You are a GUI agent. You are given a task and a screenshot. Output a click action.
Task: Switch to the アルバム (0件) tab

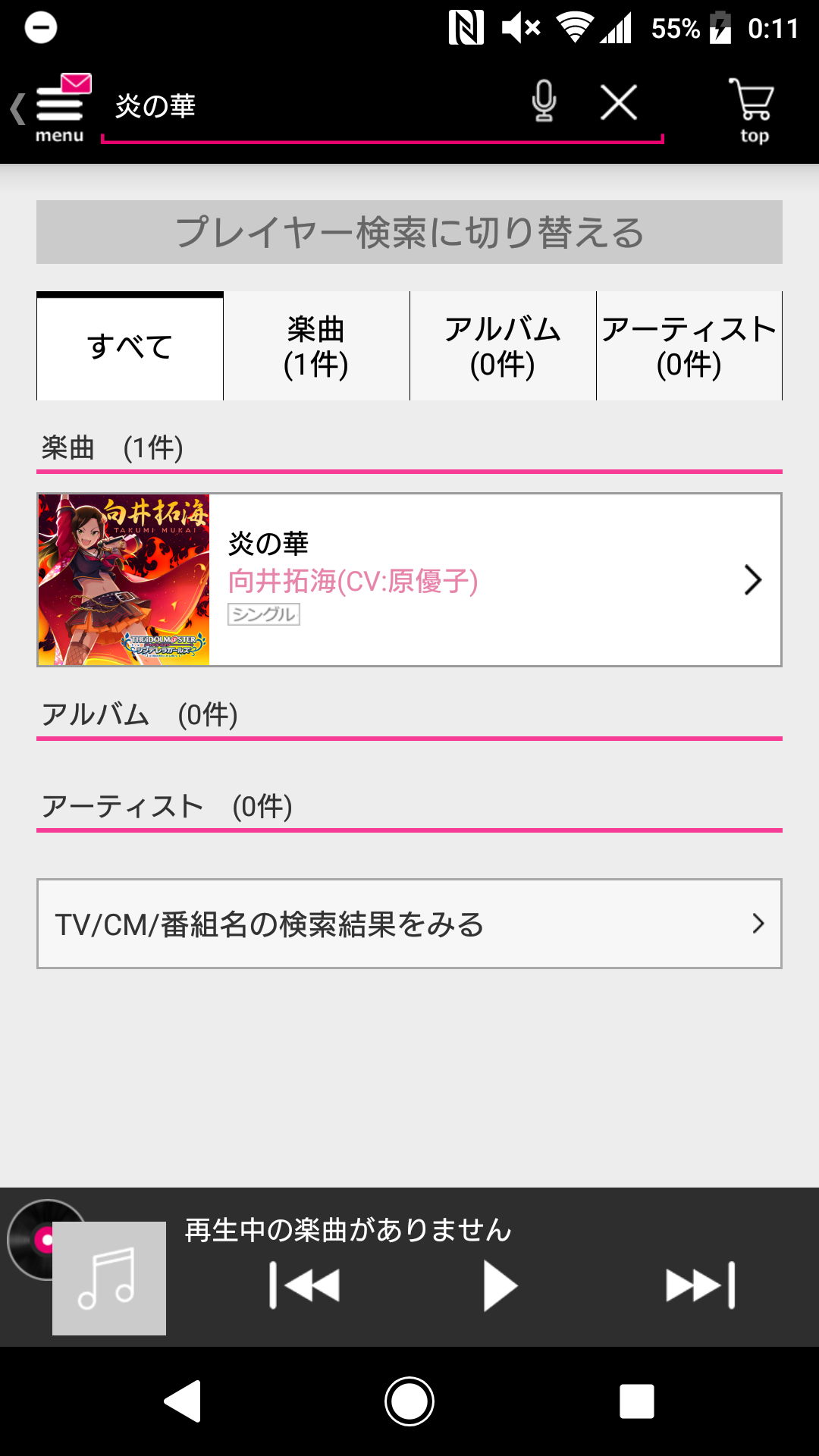pos(503,347)
